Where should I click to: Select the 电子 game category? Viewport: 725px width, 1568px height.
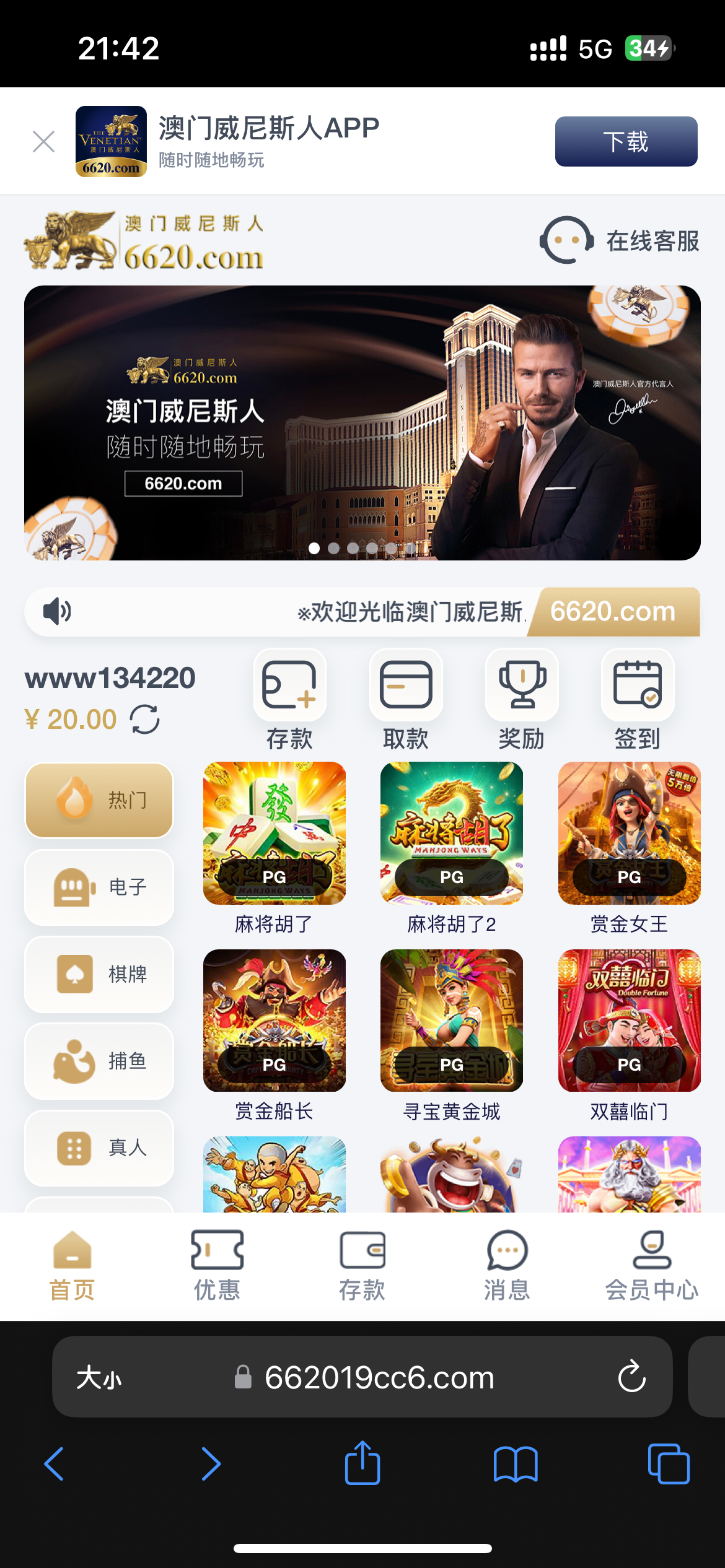(x=99, y=887)
